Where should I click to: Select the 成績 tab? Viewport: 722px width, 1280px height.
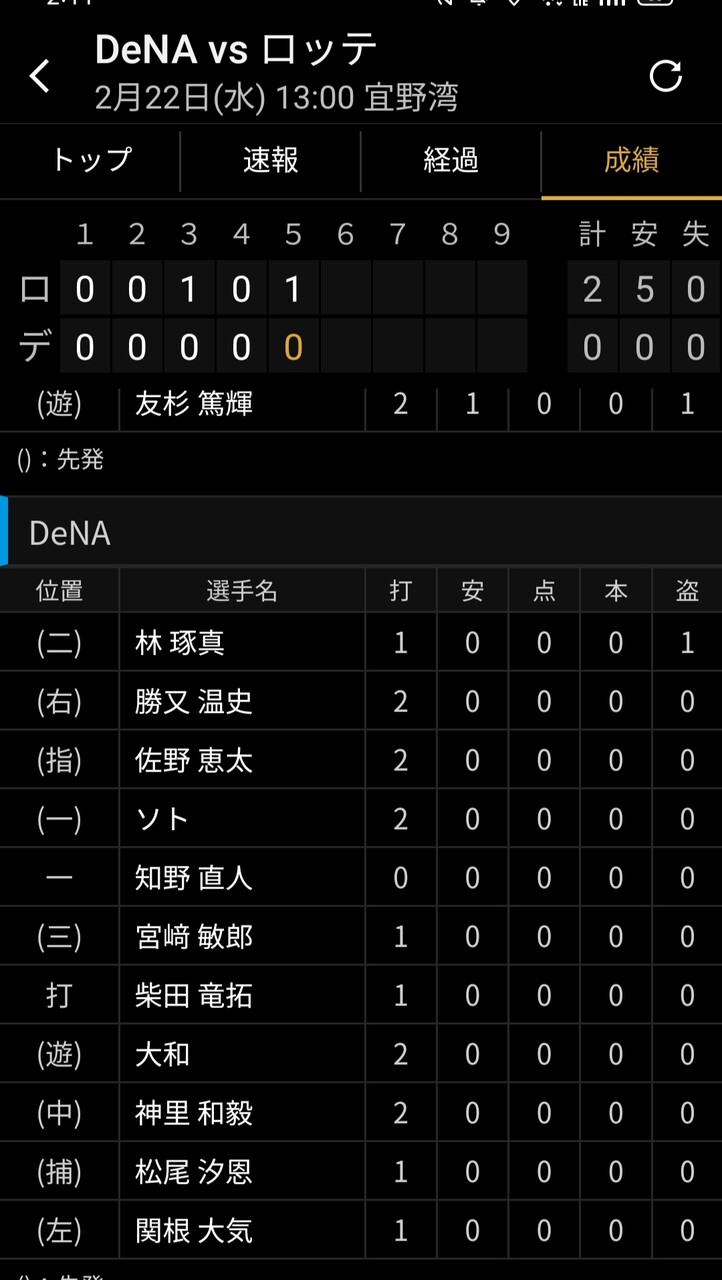[632, 160]
